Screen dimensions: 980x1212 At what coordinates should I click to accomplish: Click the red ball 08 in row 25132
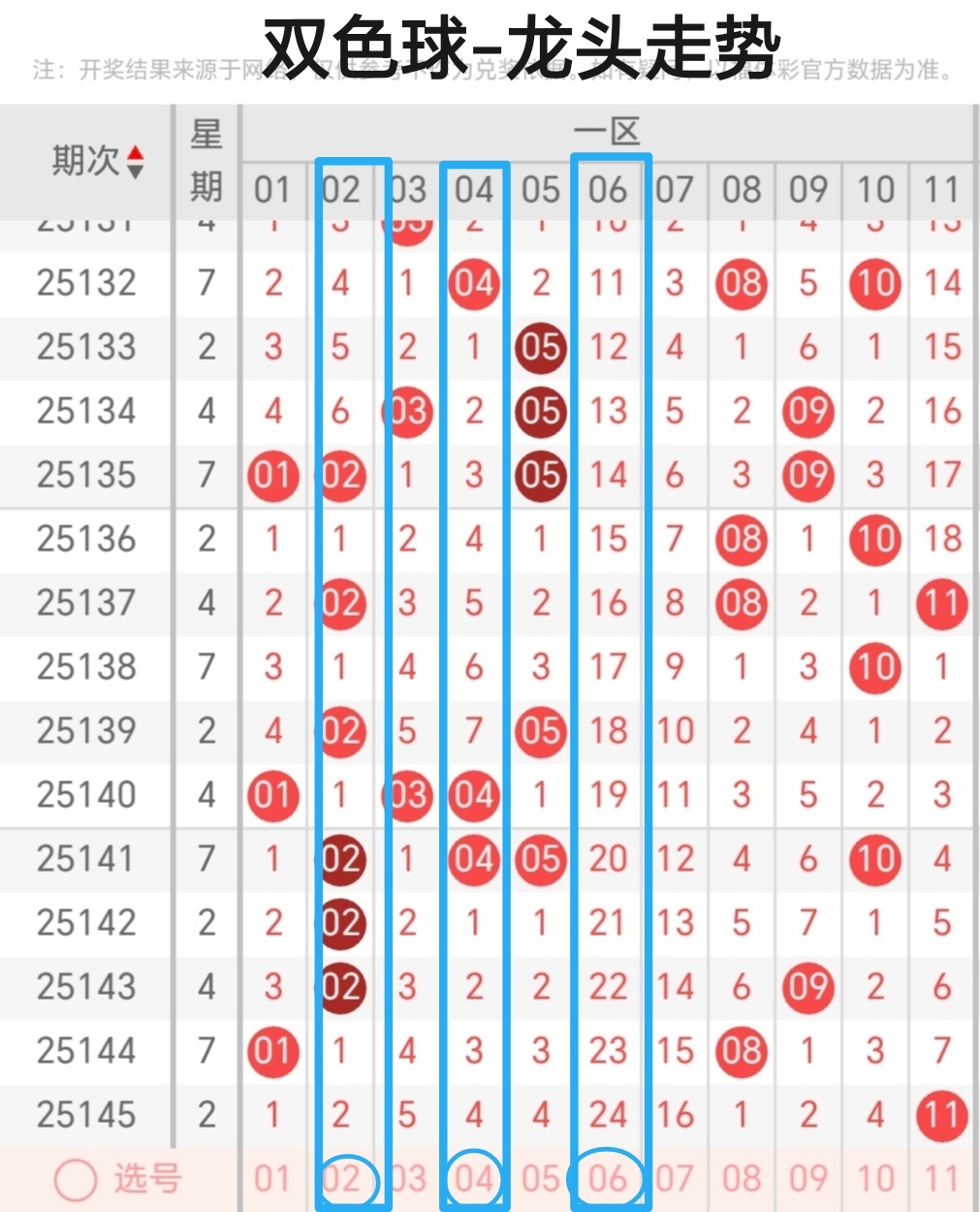pos(741,284)
